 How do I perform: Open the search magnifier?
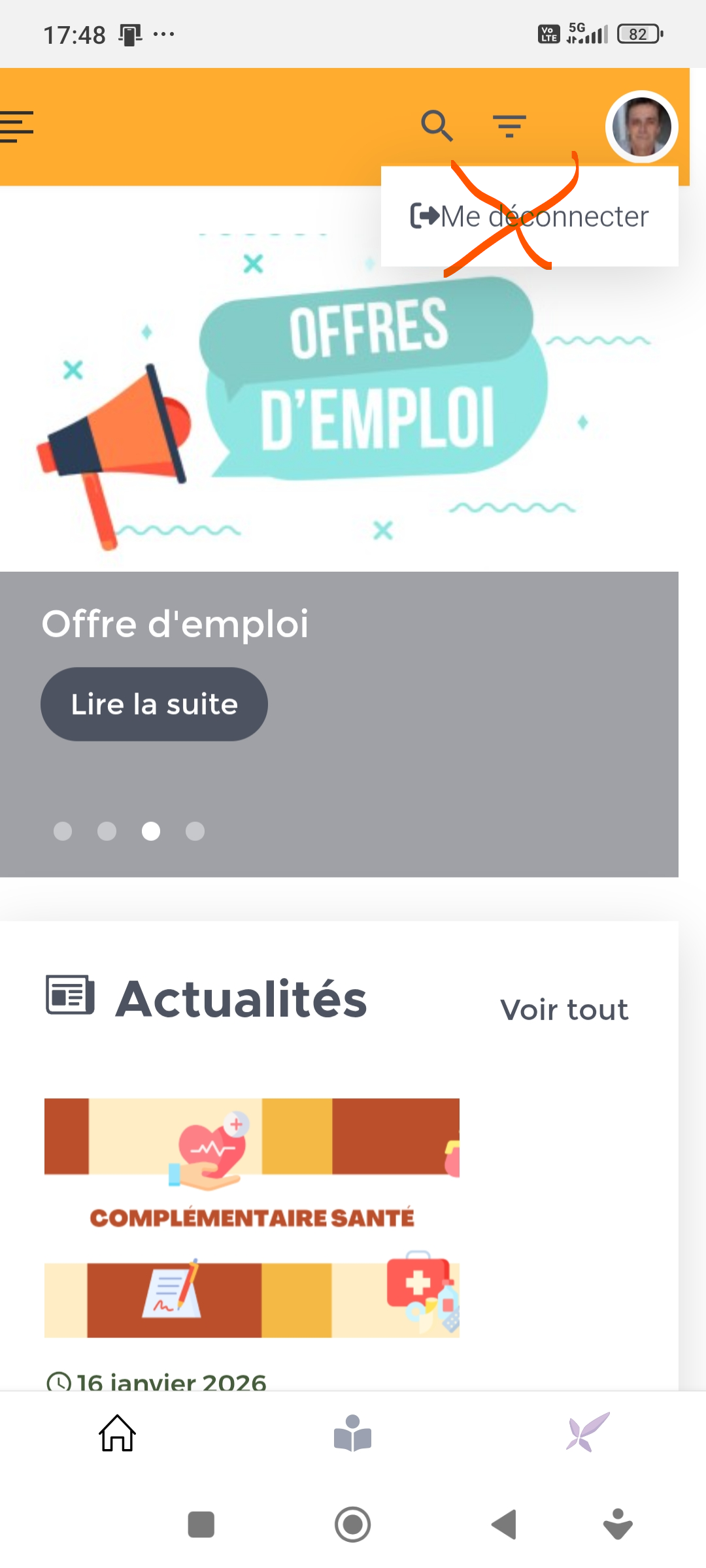tap(437, 125)
